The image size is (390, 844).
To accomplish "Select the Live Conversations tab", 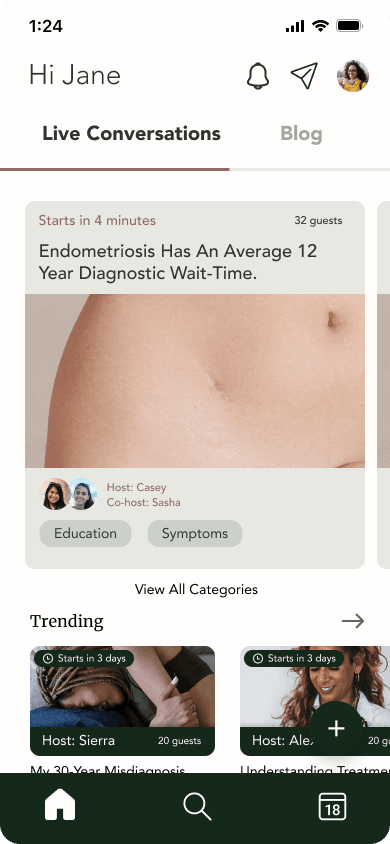I will 131,133.
